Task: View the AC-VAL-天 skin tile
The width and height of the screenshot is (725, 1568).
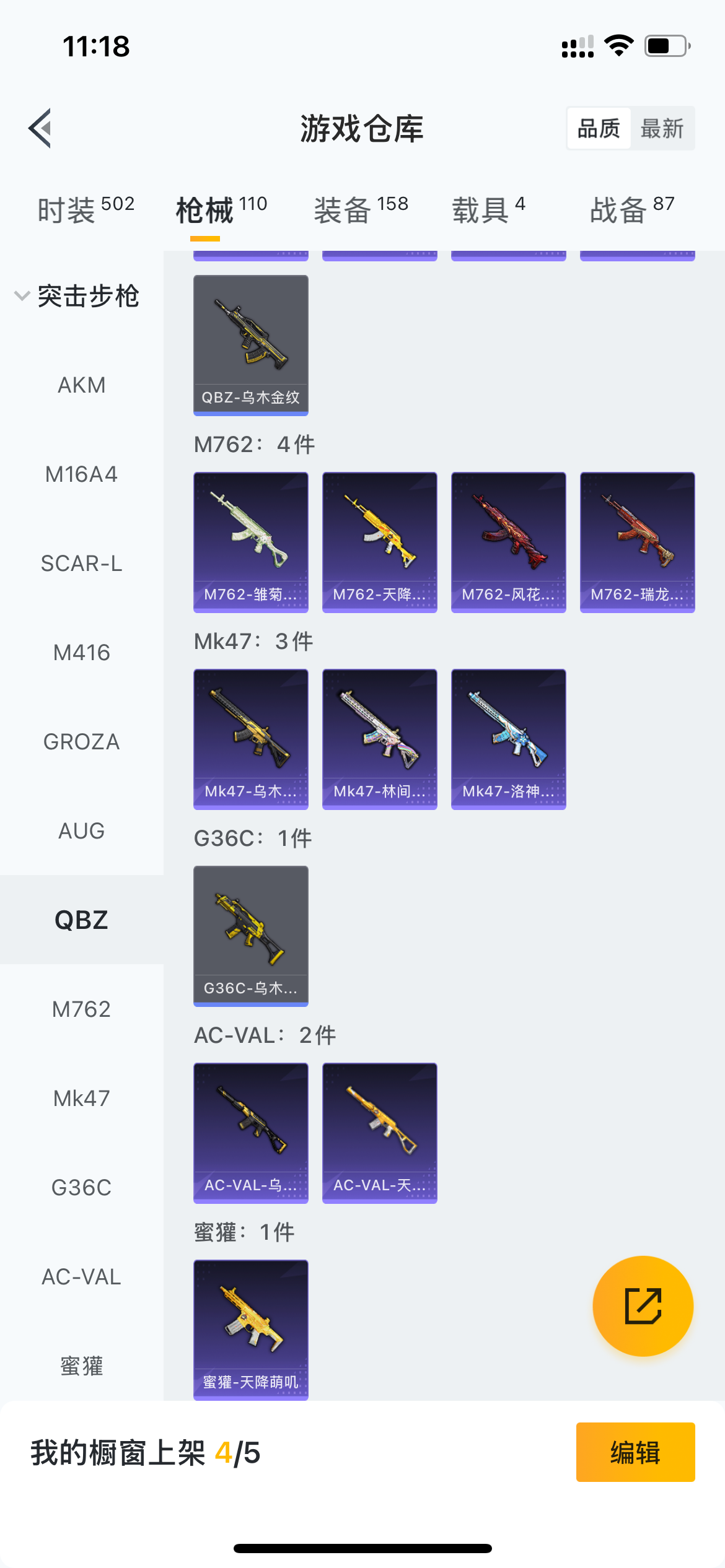Action: [x=380, y=1133]
